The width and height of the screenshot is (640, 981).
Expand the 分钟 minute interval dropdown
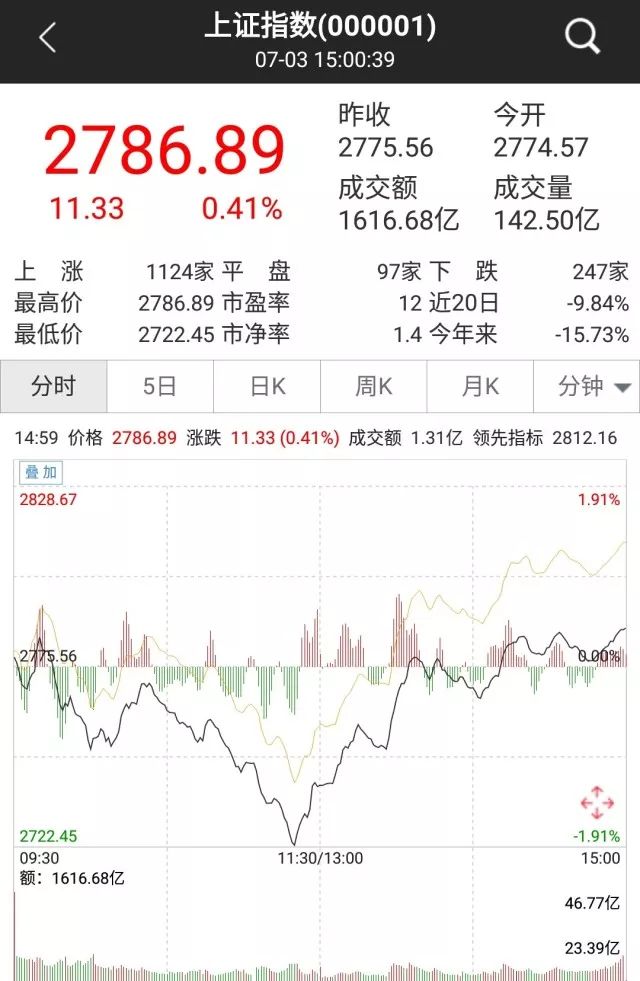coord(586,387)
